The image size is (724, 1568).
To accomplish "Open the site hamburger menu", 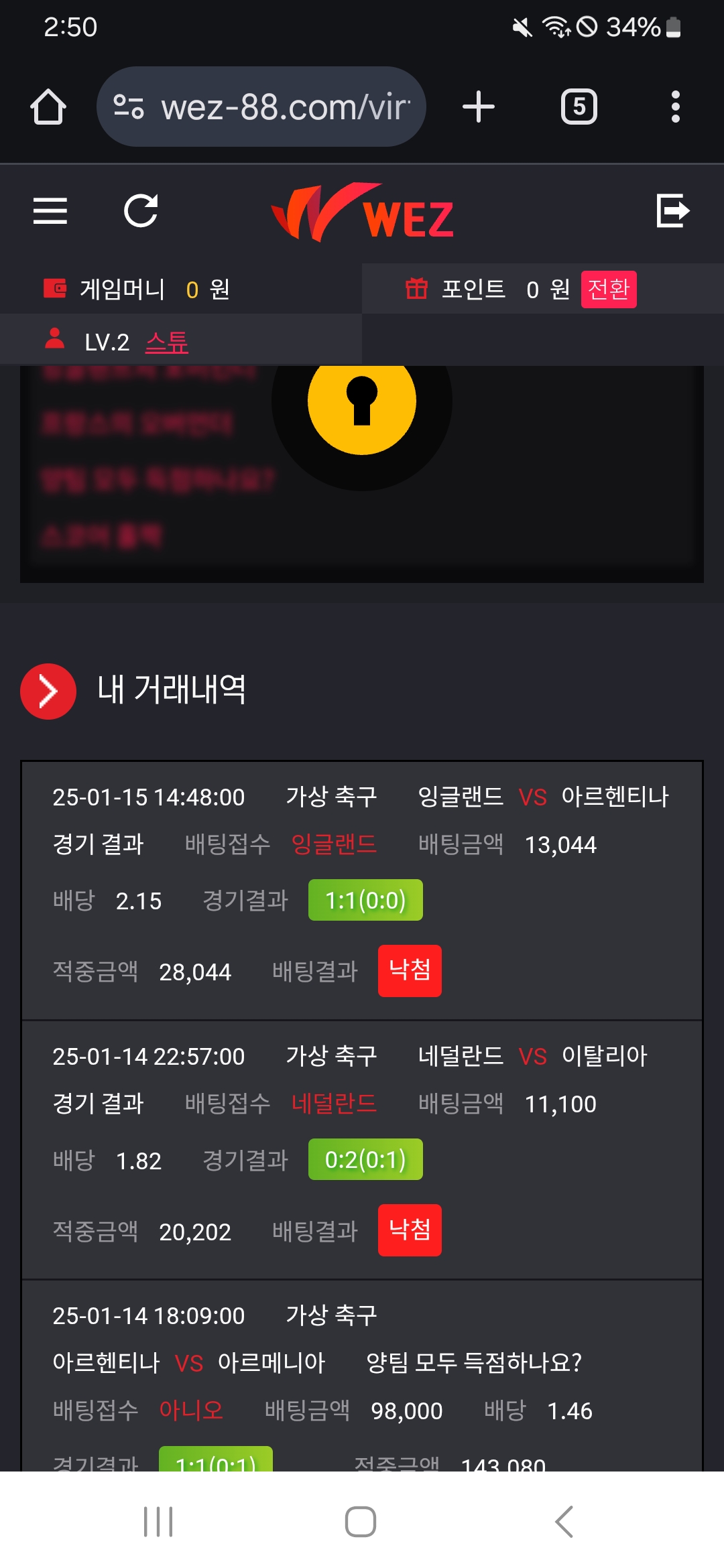I will (x=50, y=211).
